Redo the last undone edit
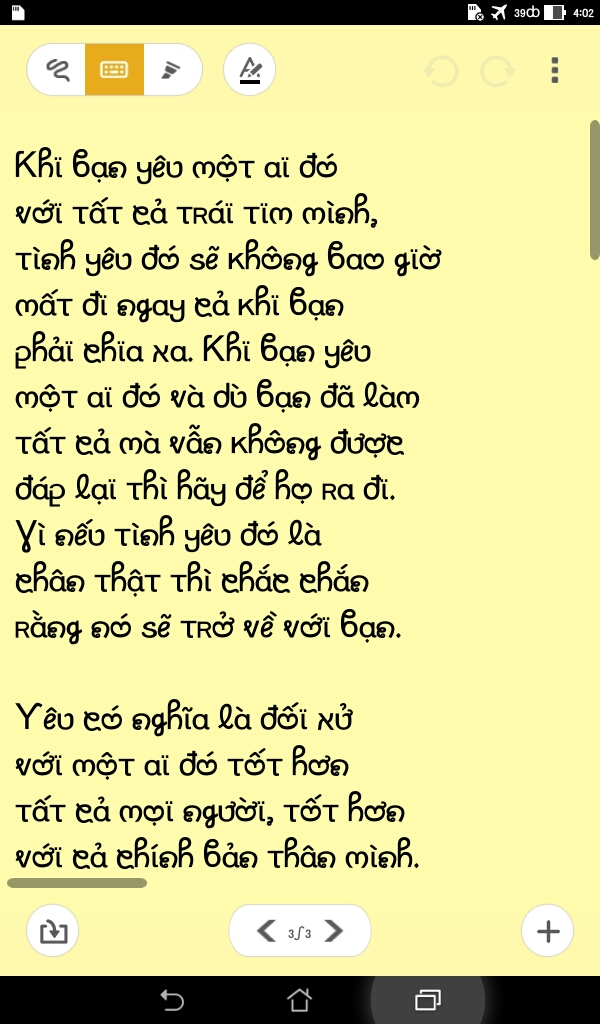Screen dimensions: 600x1024 497,71
